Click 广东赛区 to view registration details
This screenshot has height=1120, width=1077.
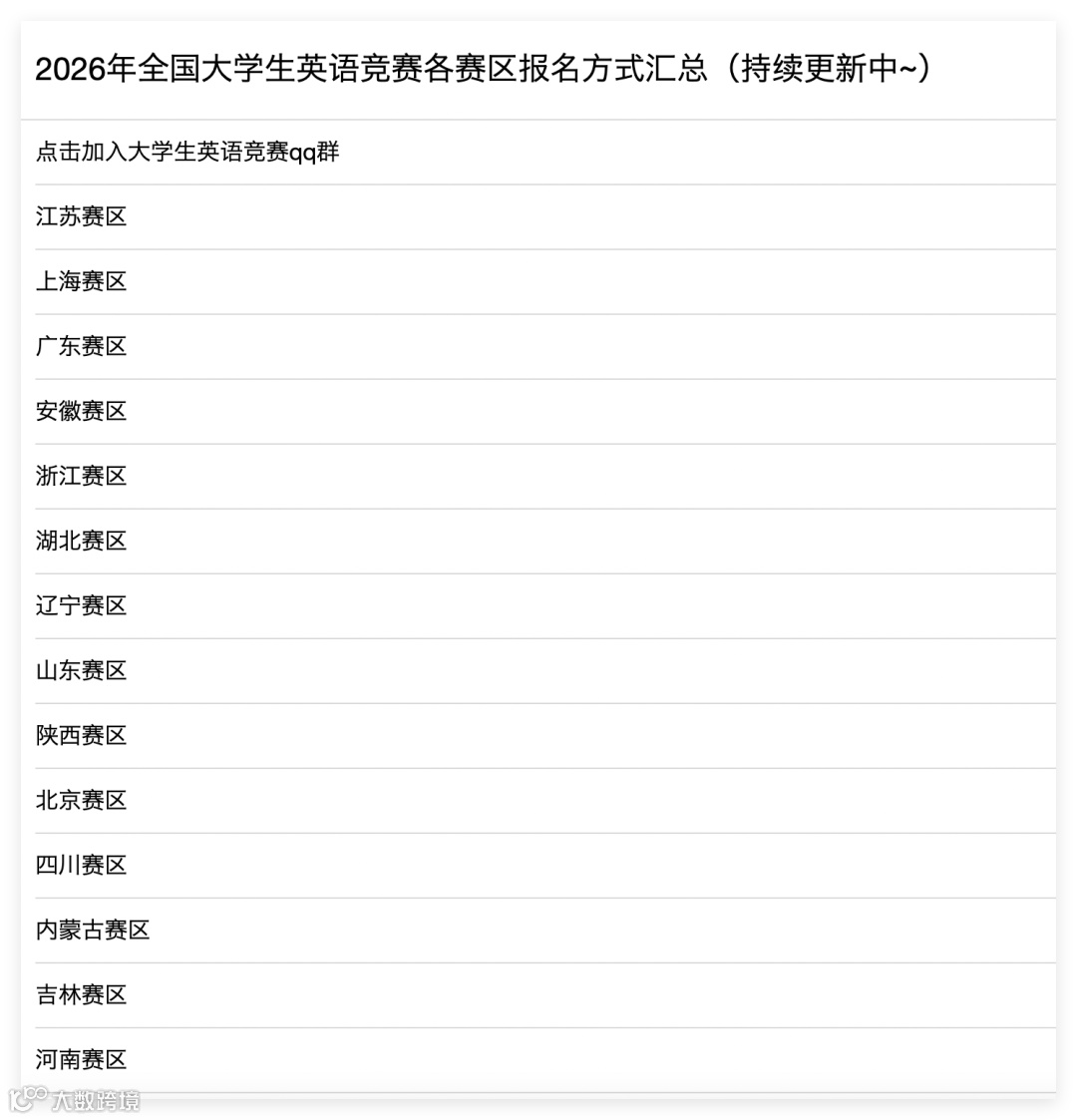pyautogui.click(x=80, y=347)
